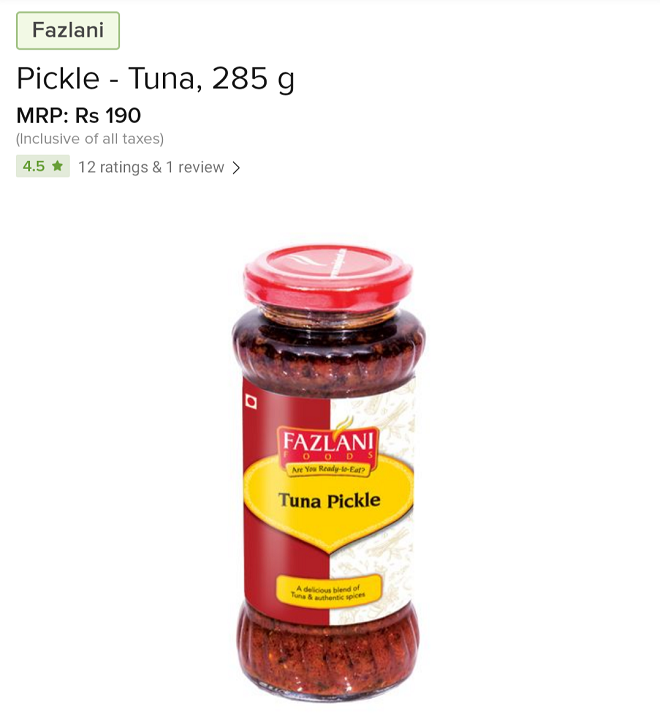
Task: Open the Fazlani brand chip
Action: pos(68,31)
